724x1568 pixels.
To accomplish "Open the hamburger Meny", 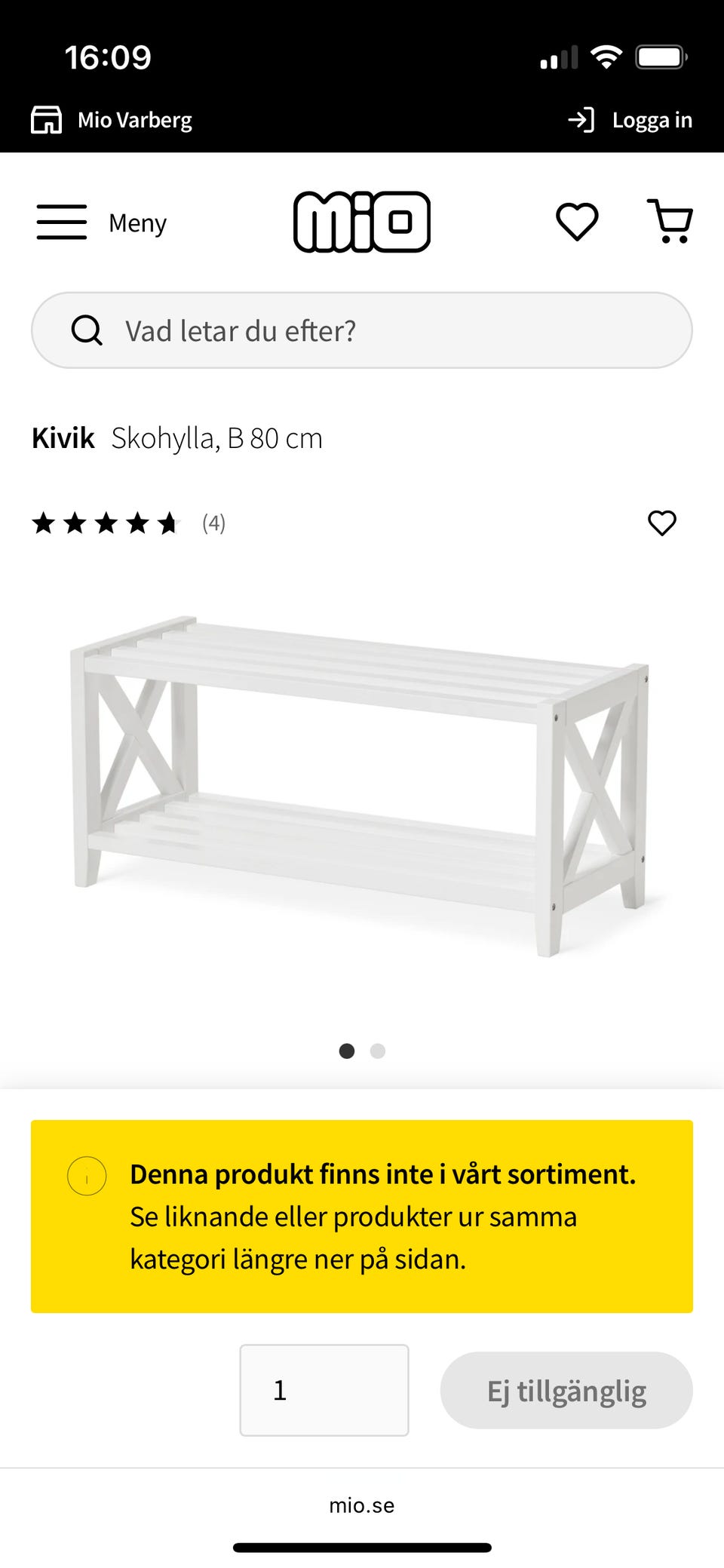I will coord(62,222).
